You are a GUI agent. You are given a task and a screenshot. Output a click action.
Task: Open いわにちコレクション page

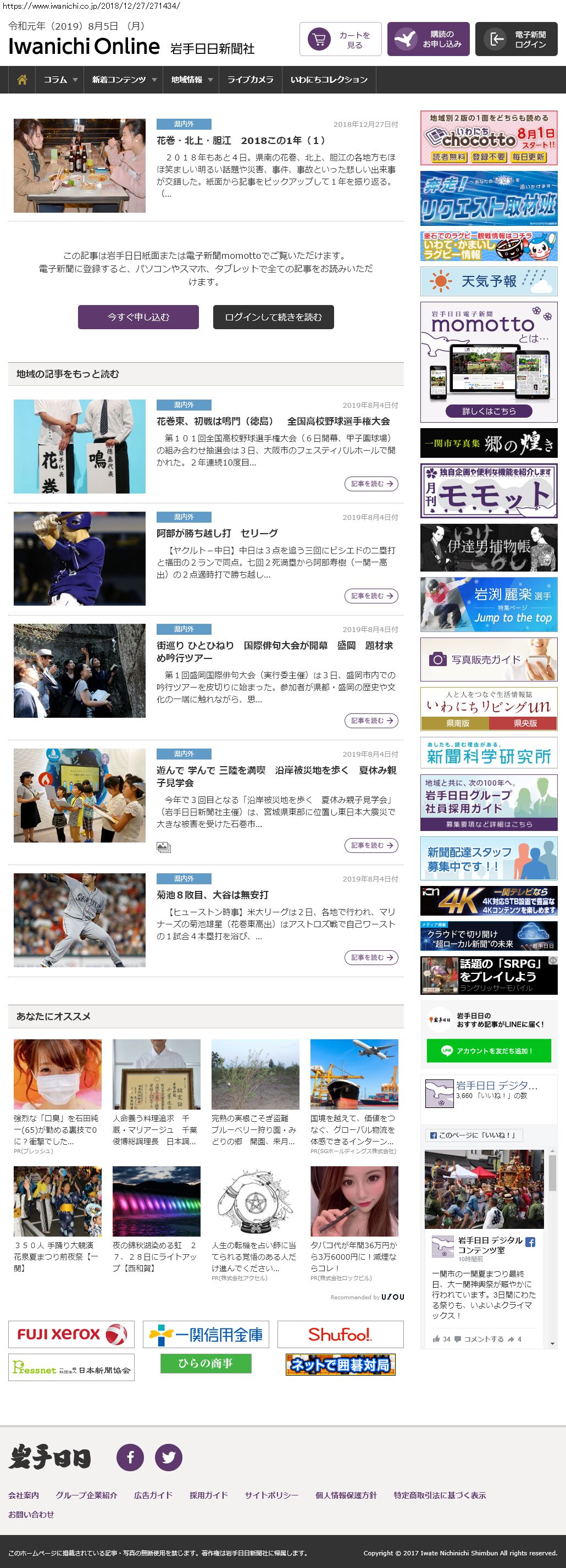click(x=329, y=80)
